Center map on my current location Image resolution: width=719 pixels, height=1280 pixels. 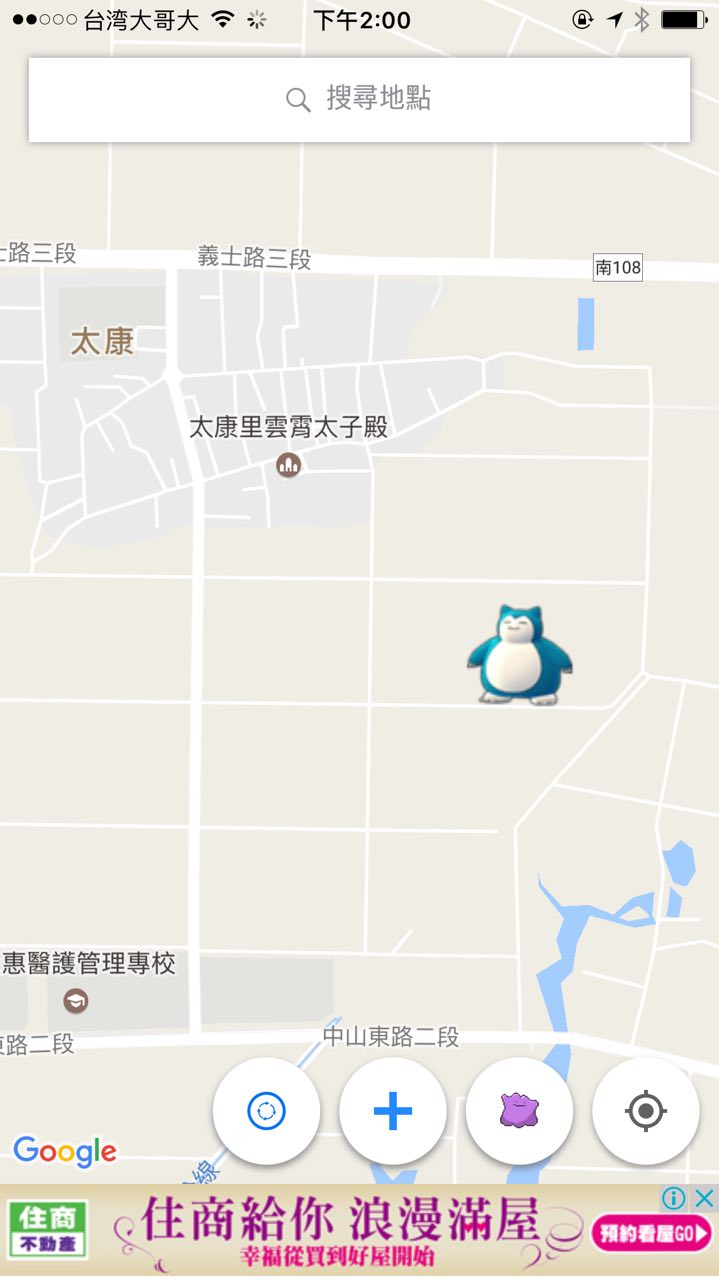click(x=645, y=1111)
